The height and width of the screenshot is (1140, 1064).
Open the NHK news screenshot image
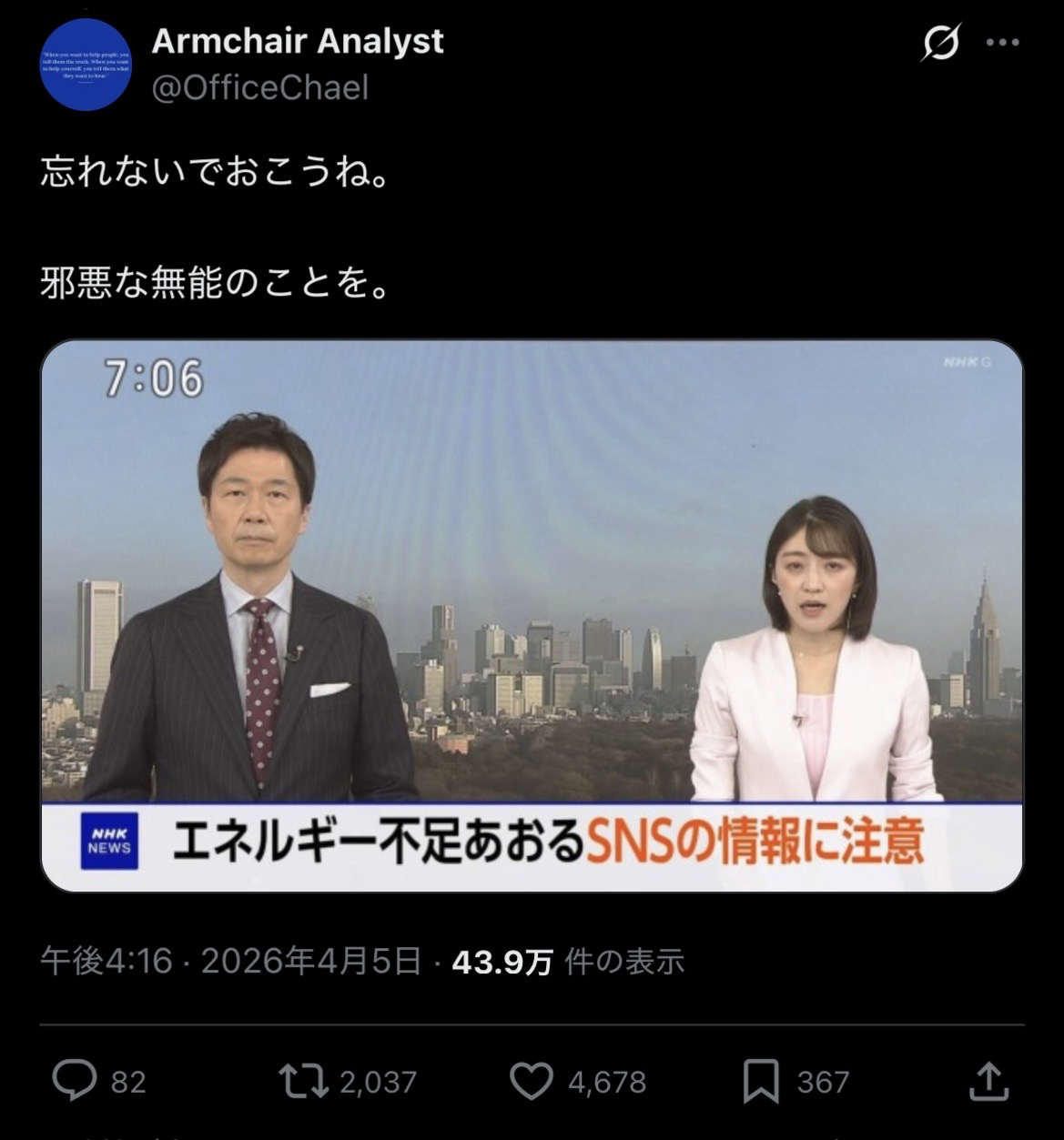coord(532,615)
